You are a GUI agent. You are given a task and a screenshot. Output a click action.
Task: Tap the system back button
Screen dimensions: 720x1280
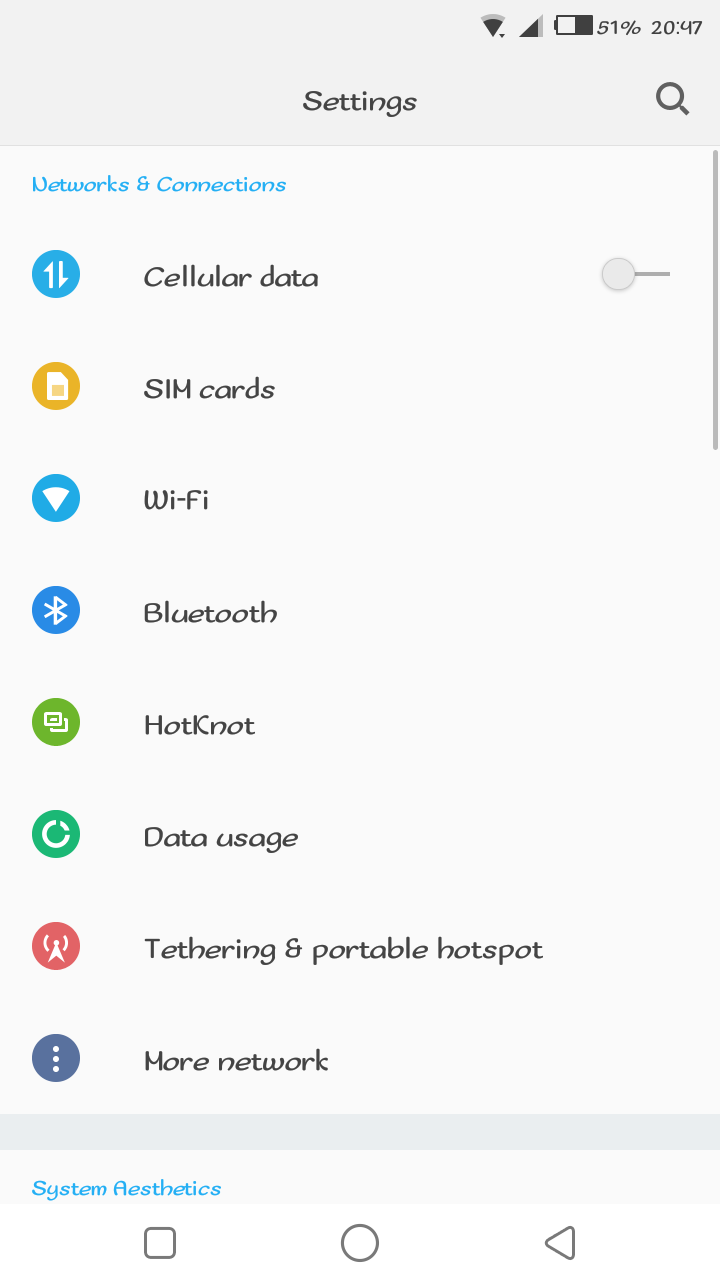(x=560, y=1243)
